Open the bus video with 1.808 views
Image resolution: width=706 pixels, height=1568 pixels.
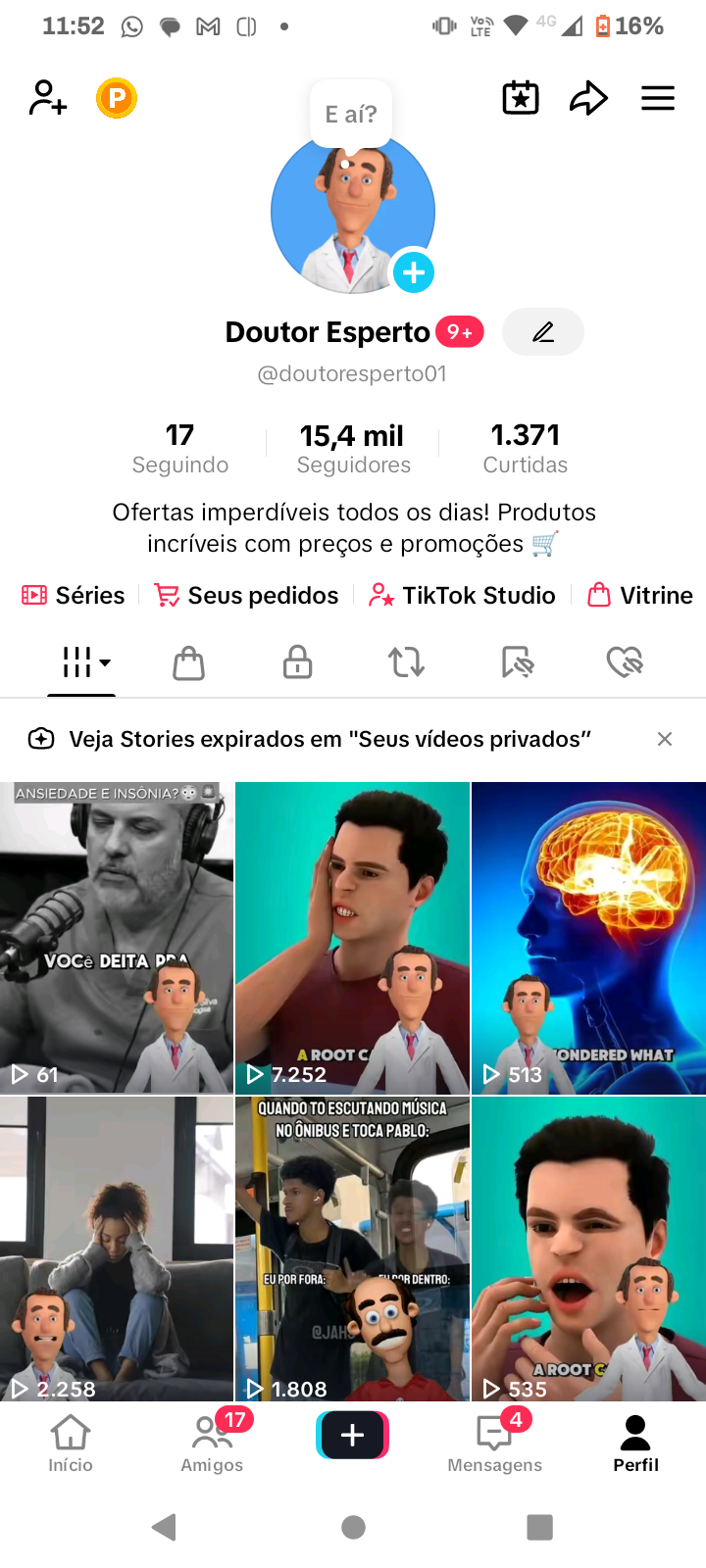point(352,1249)
